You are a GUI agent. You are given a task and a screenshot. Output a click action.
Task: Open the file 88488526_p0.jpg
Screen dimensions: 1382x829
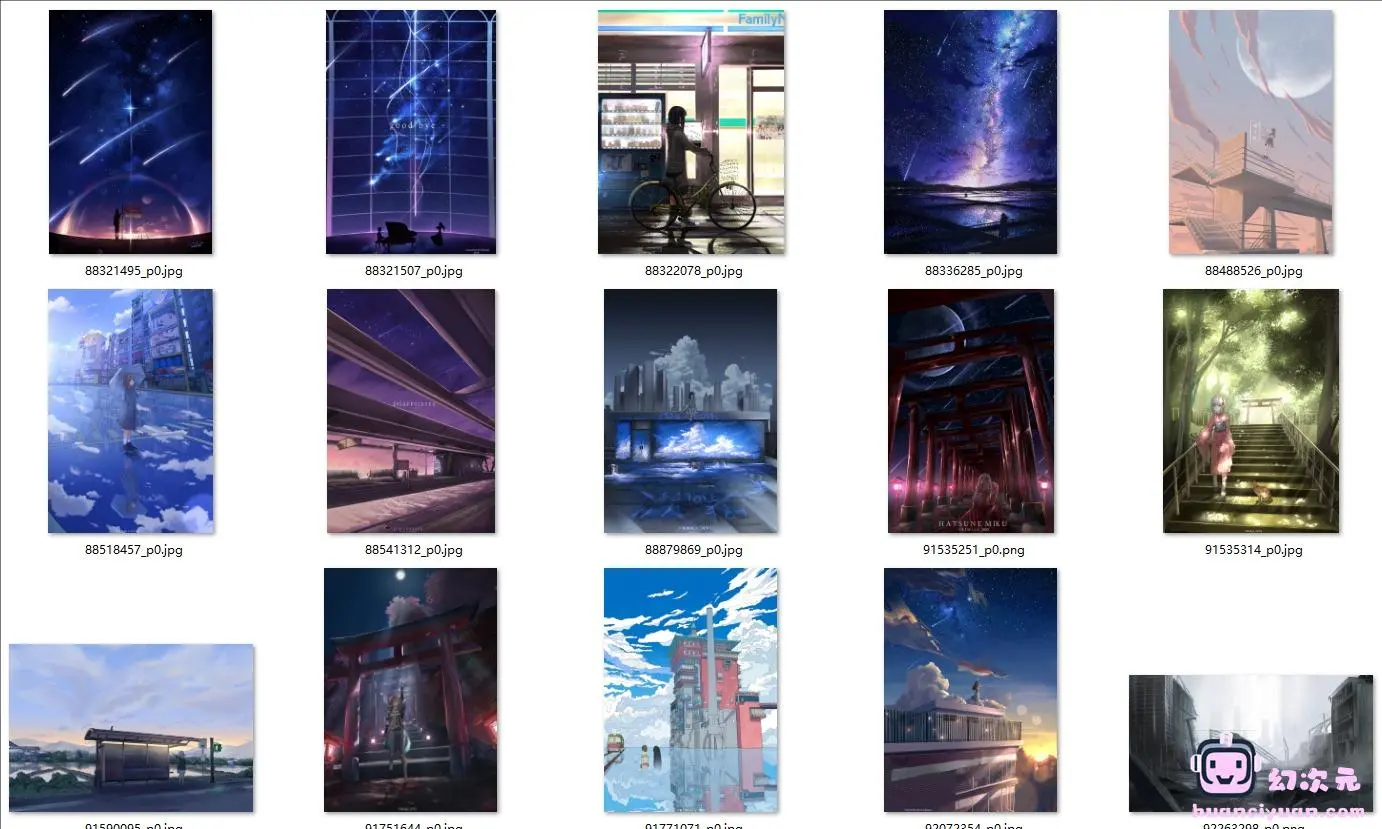pyautogui.click(x=1251, y=132)
